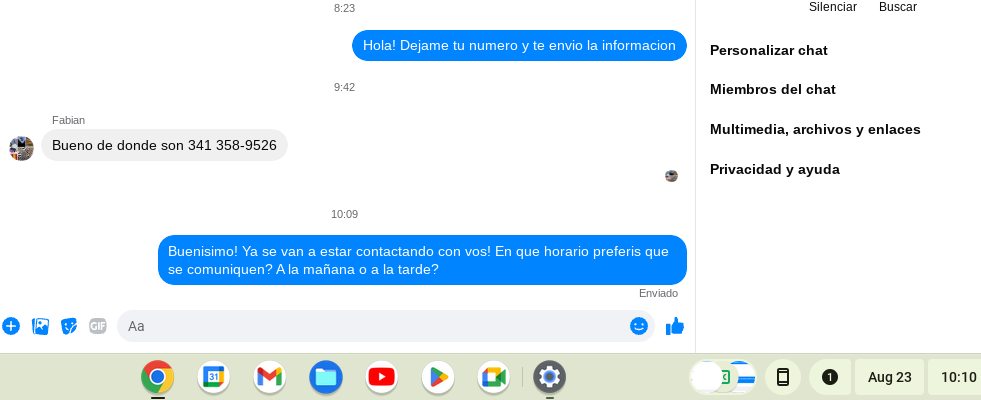Launch Gmail from the shelf
This screenshot has width=981, height=400.
point(269,377)
